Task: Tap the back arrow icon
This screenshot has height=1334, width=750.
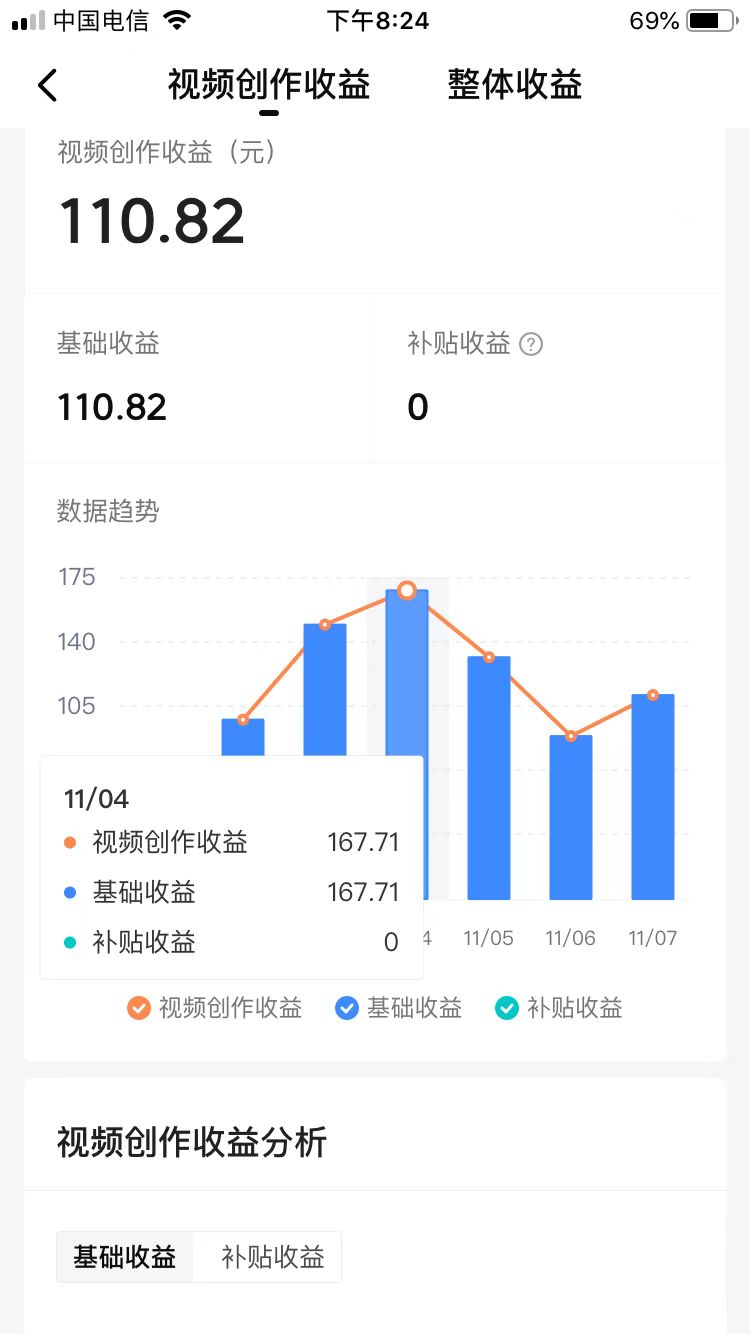Action: click(47, 86)
